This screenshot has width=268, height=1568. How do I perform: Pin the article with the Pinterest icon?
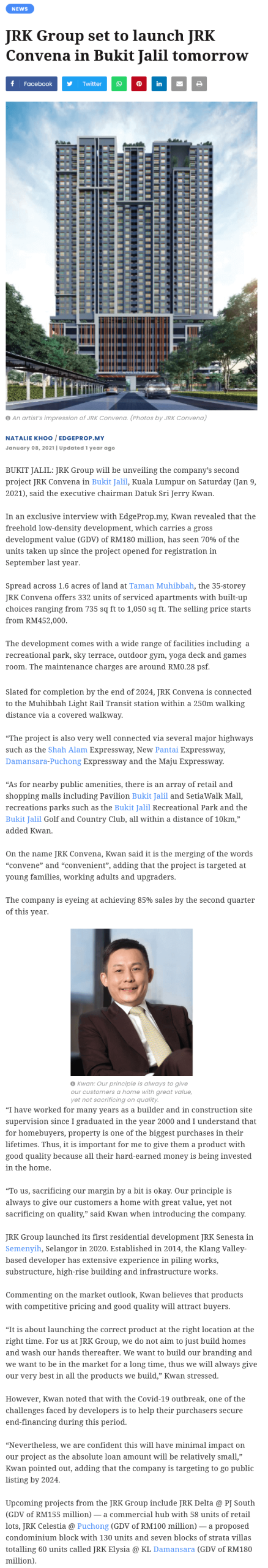coord(139,84)
